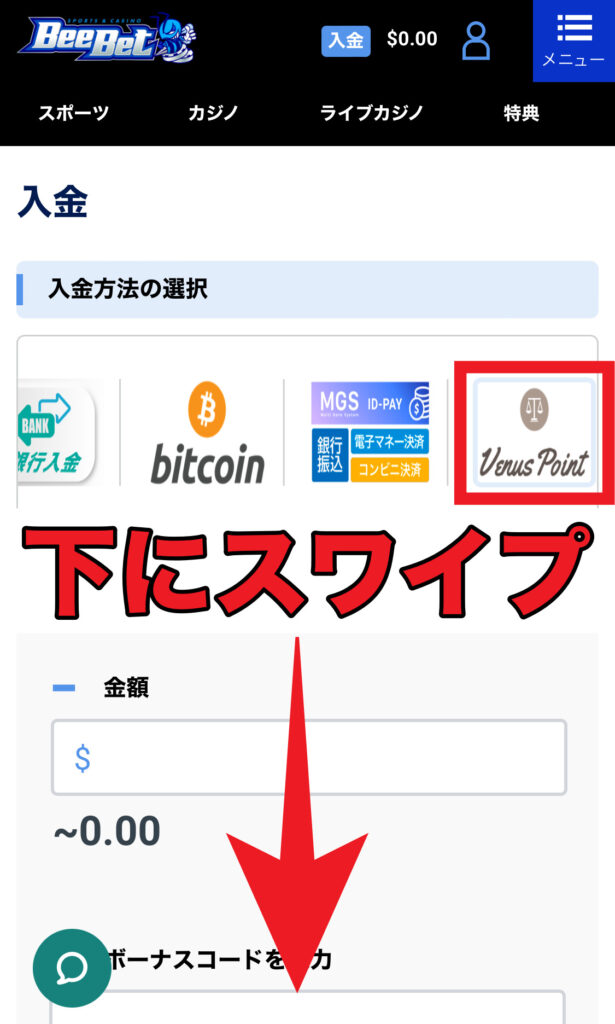
Task: Go to the スポーツ tab
Action: point(73,113)
